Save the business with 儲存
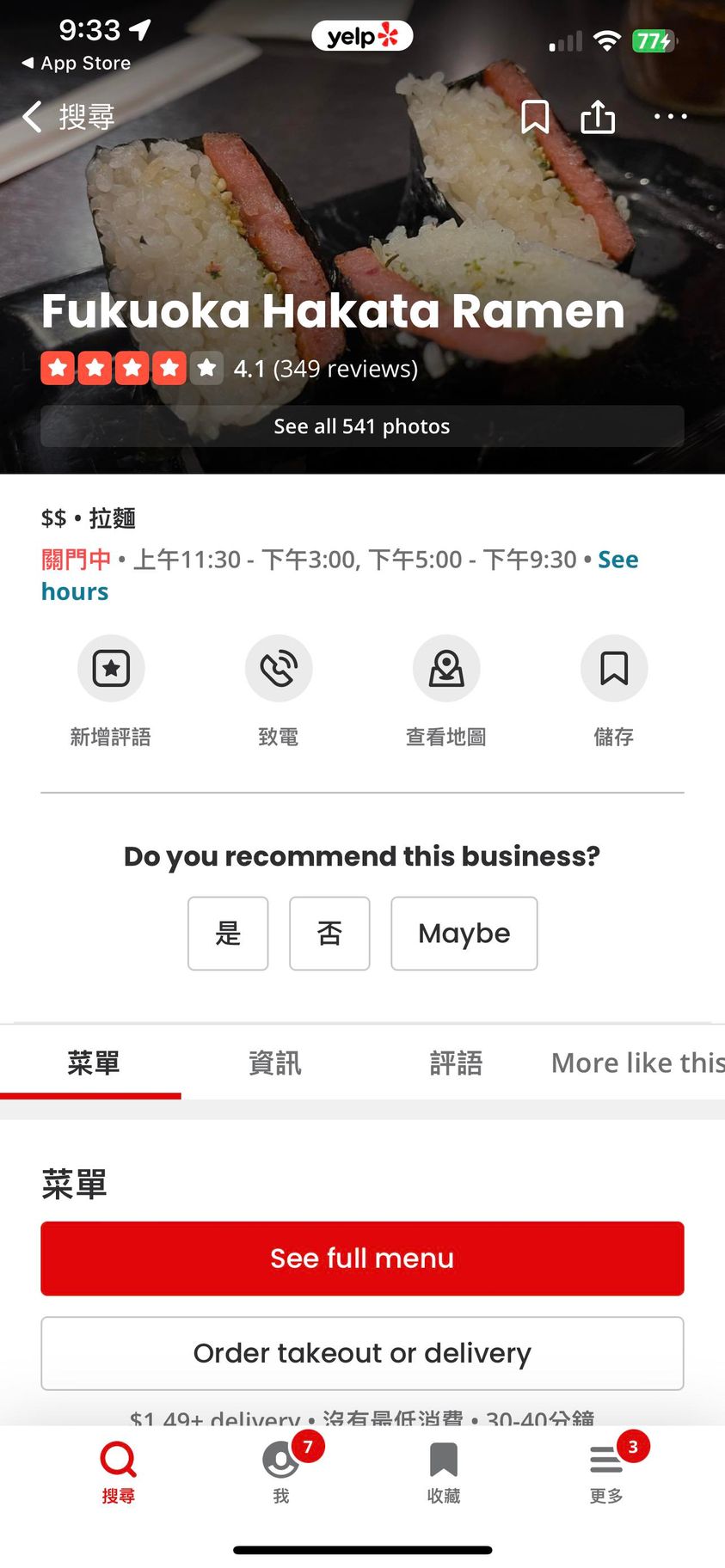This screenshot has height=1568, width=725. tap(614, 669)
